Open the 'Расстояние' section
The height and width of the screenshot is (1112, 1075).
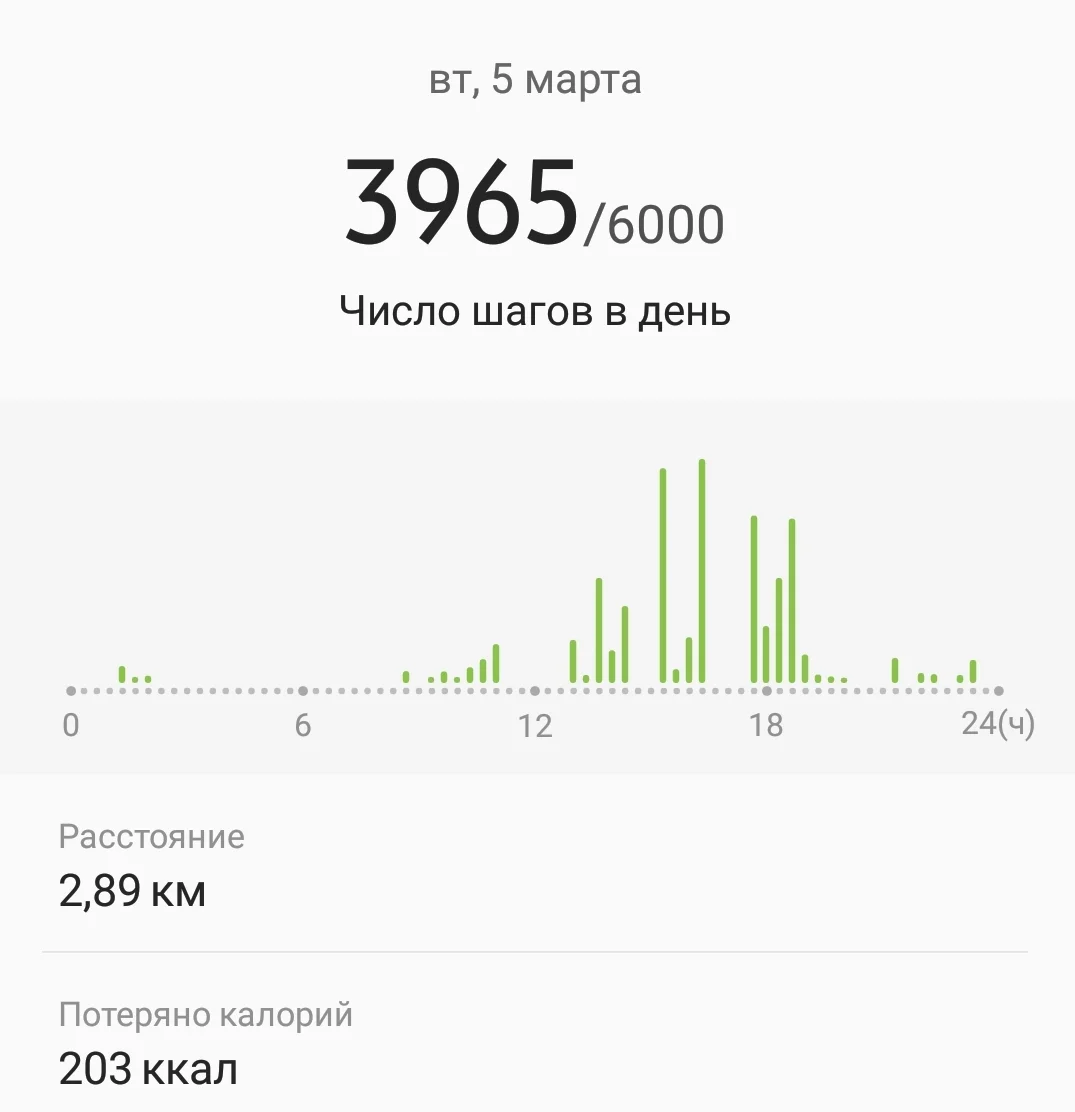[151, 836]
